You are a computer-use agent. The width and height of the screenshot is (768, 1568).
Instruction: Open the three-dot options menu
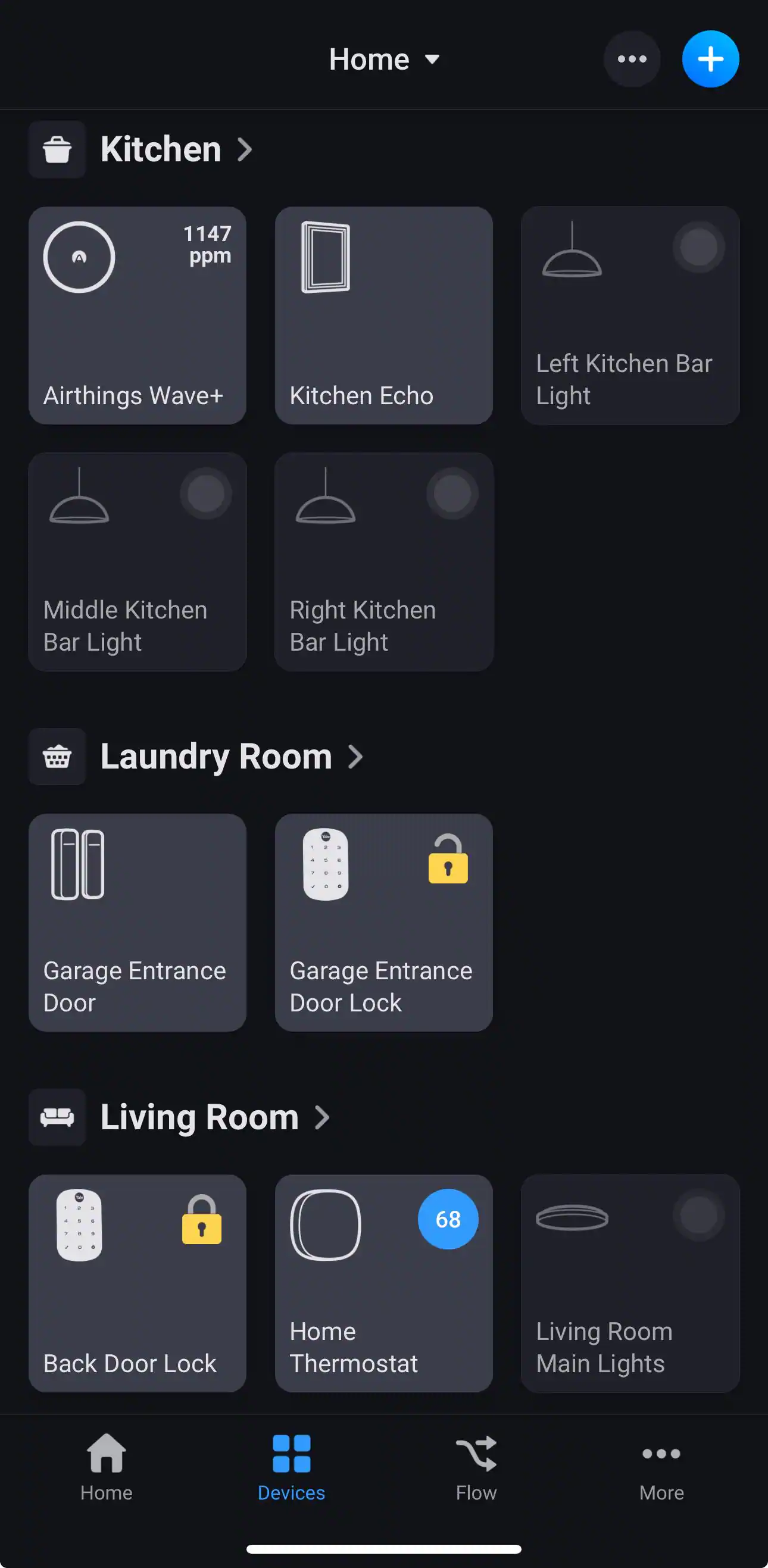pos(632,59)
